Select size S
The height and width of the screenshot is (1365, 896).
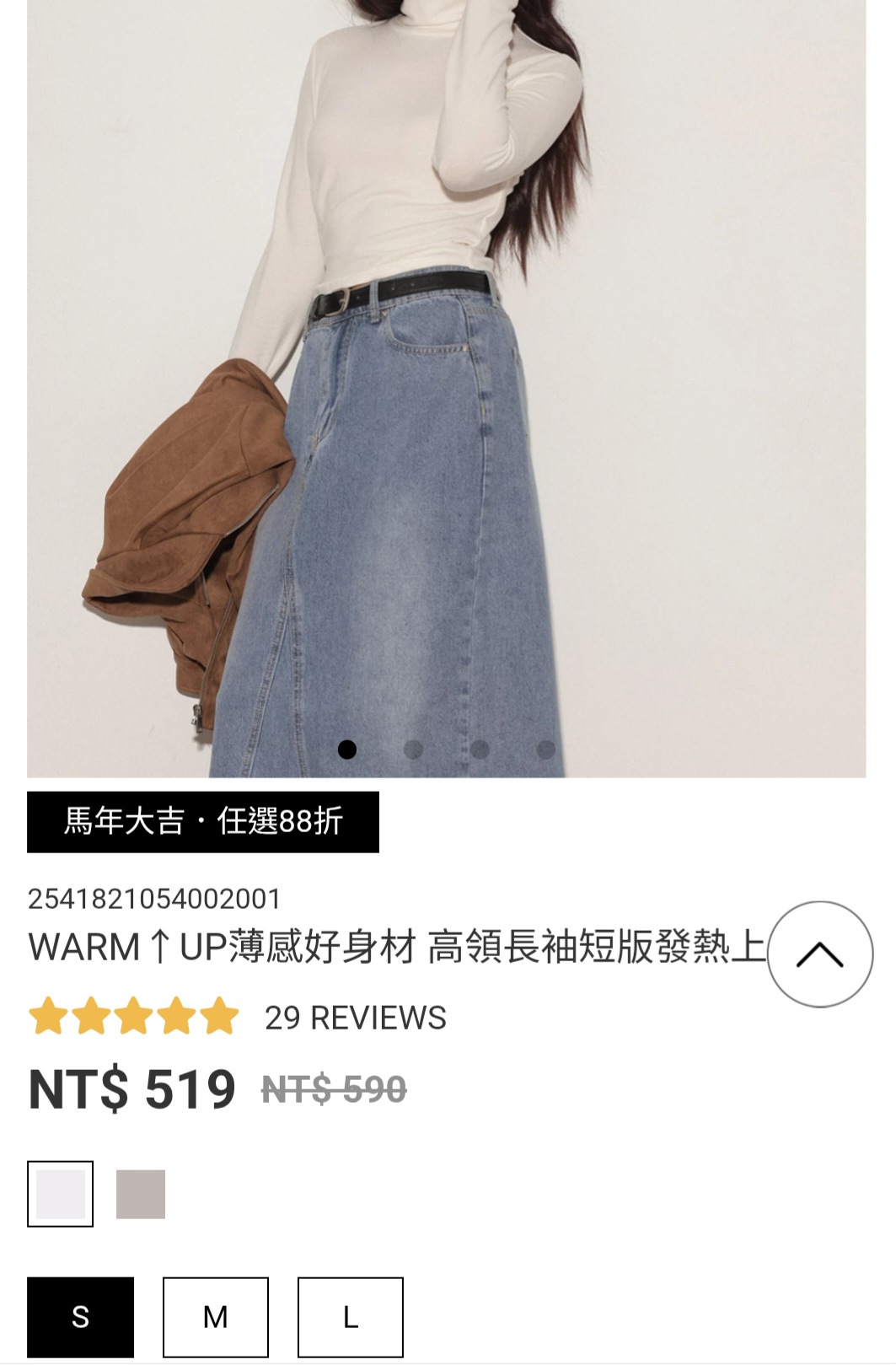80,1316
